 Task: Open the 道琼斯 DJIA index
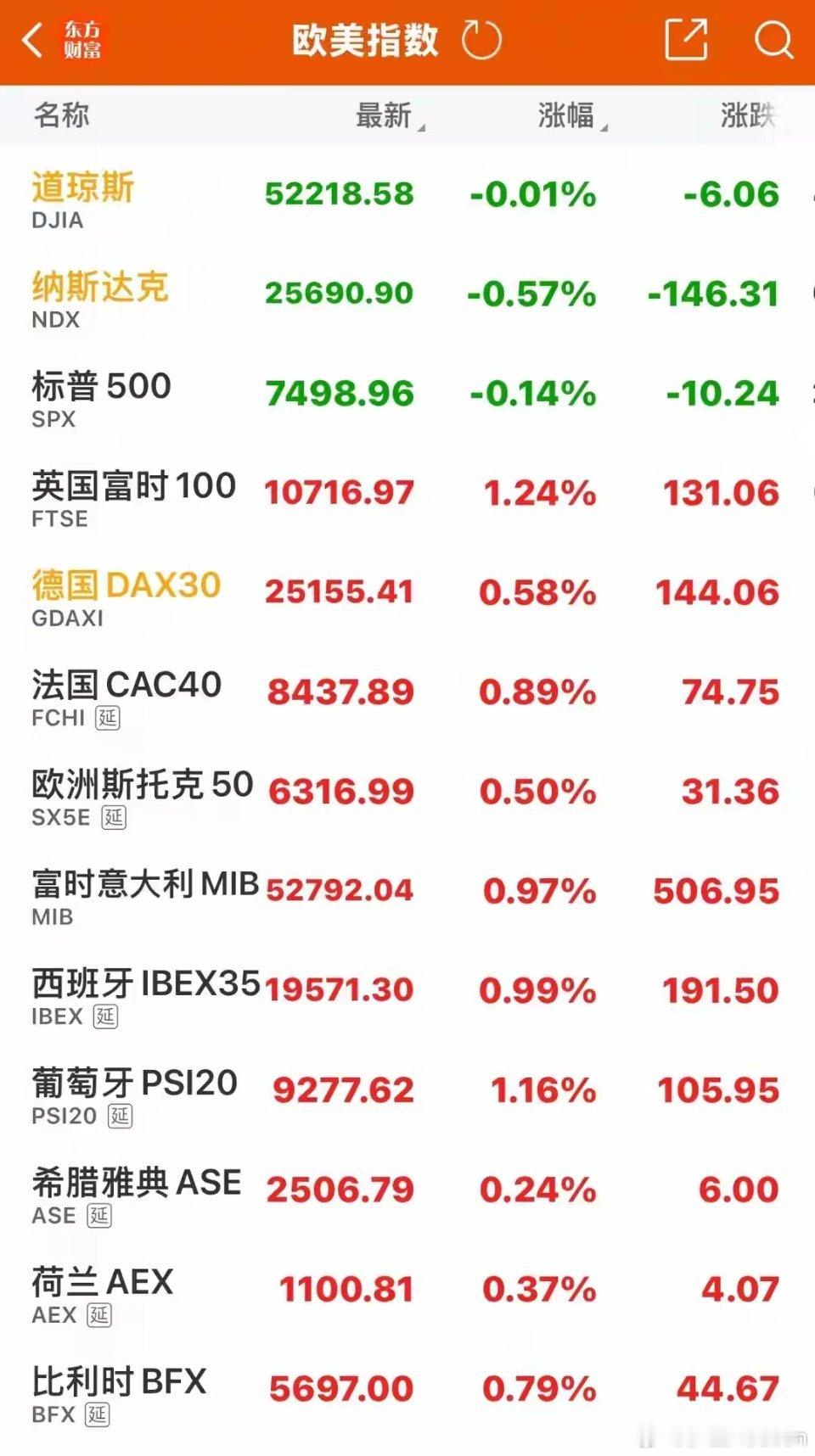[407, 195]
